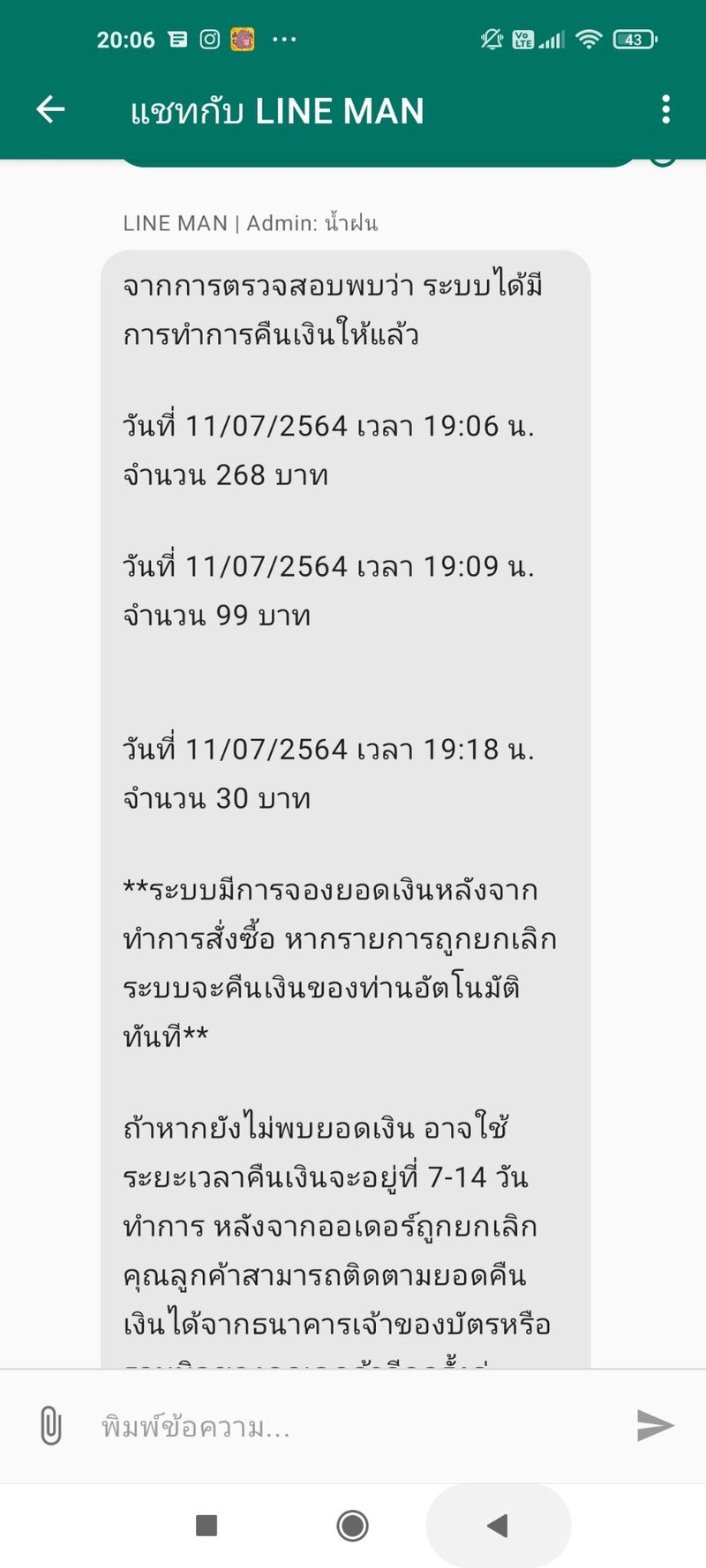
Task: Tap the system home button
Action: pyautogui.click(x=352, y=1526)
